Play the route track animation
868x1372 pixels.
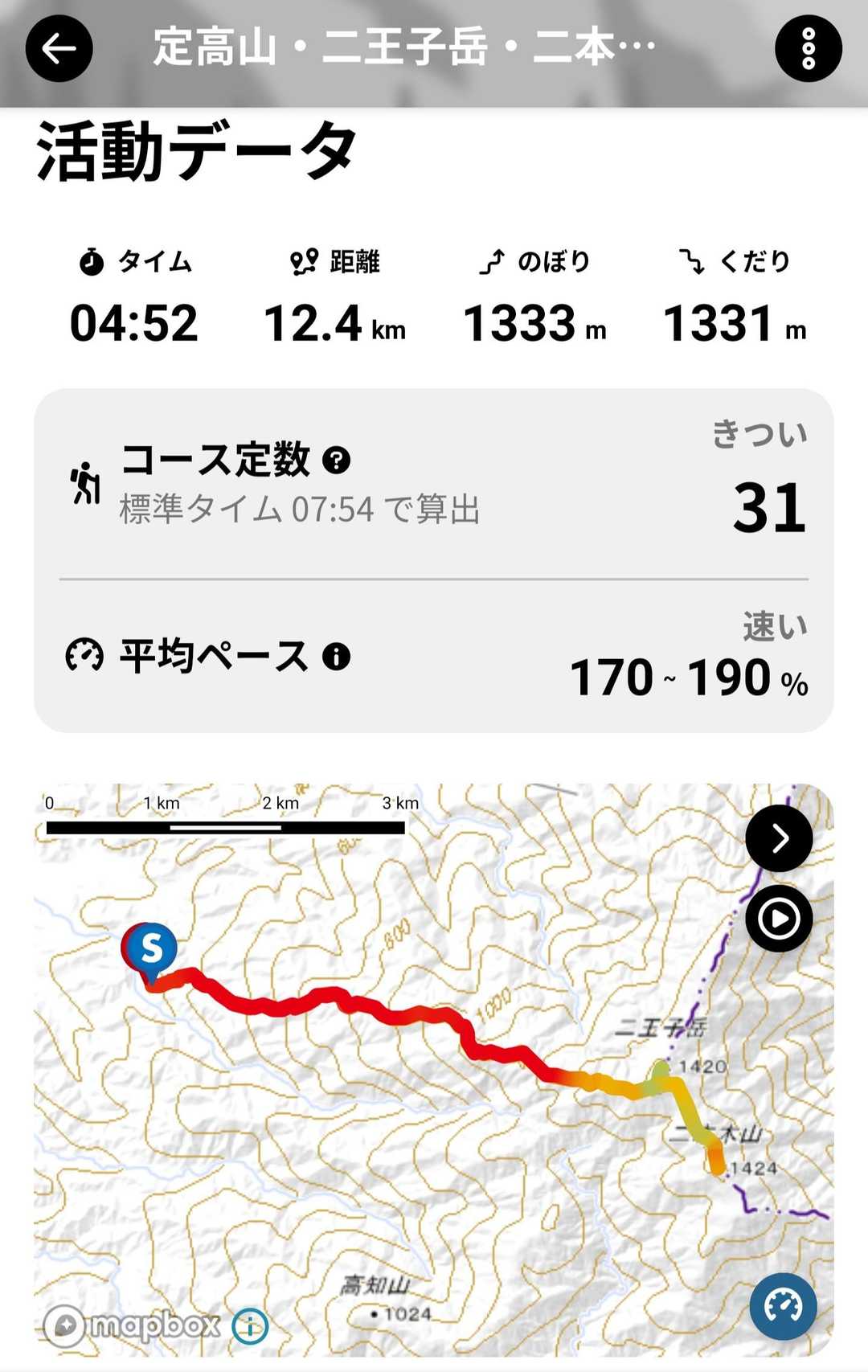click(779, 919)
